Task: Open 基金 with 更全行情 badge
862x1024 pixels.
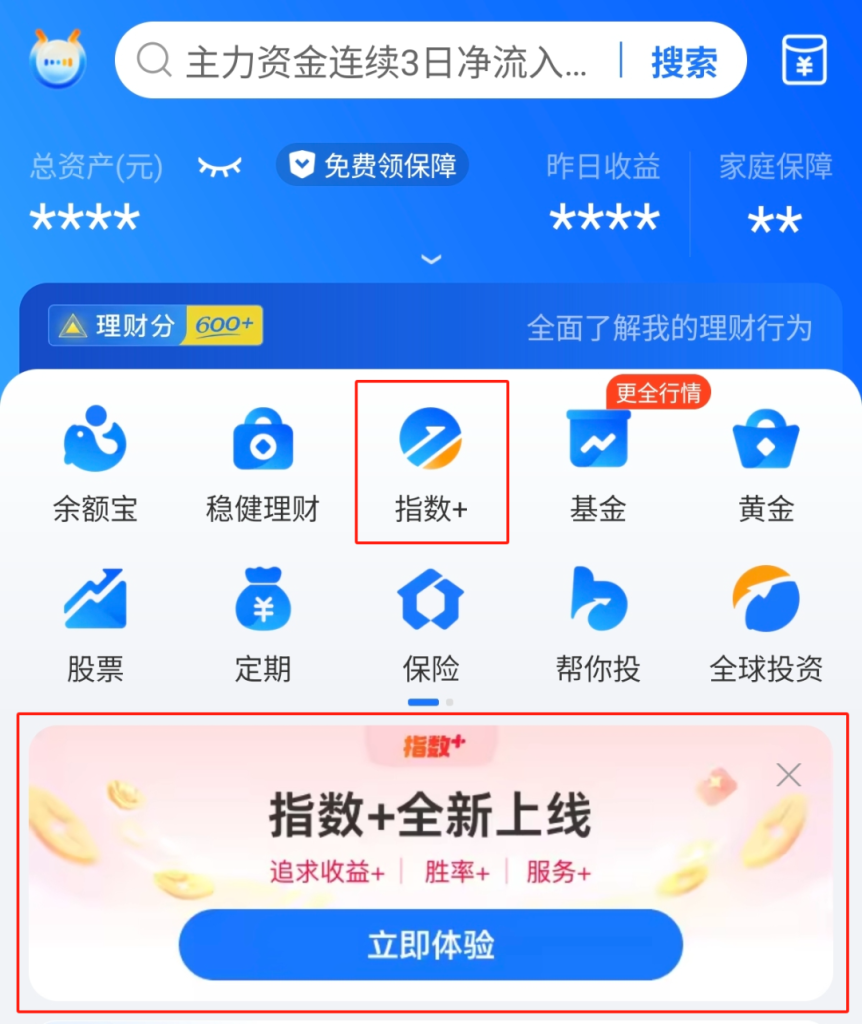Action: (x=598, y=465)
